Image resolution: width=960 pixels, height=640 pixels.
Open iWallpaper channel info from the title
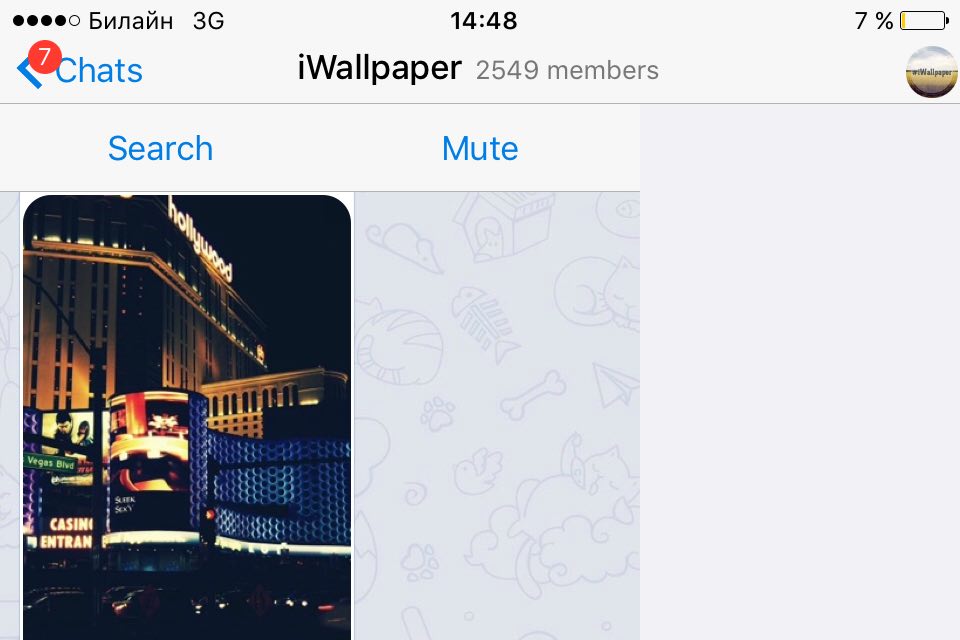pos(380,69)
